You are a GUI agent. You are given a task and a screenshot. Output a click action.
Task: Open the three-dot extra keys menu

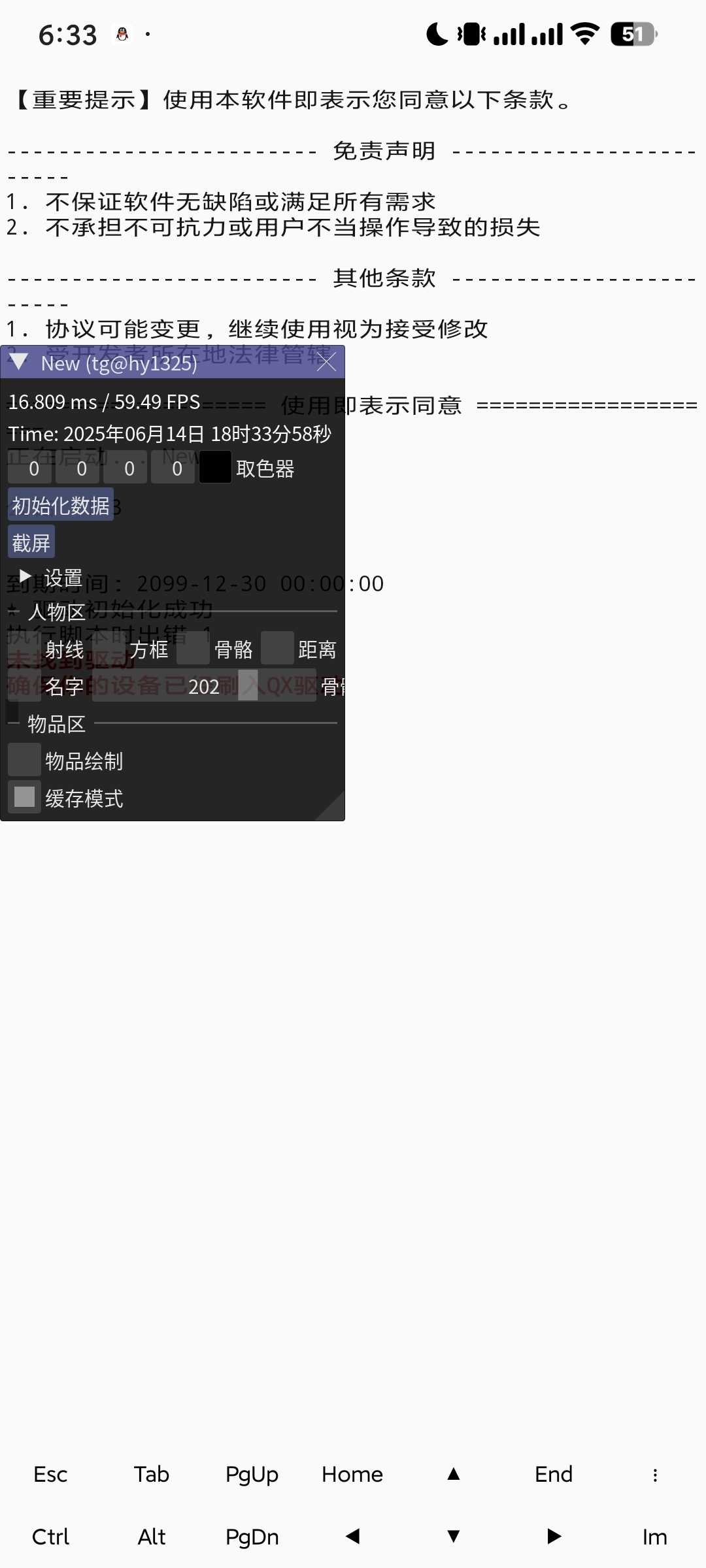(654, 1475)
